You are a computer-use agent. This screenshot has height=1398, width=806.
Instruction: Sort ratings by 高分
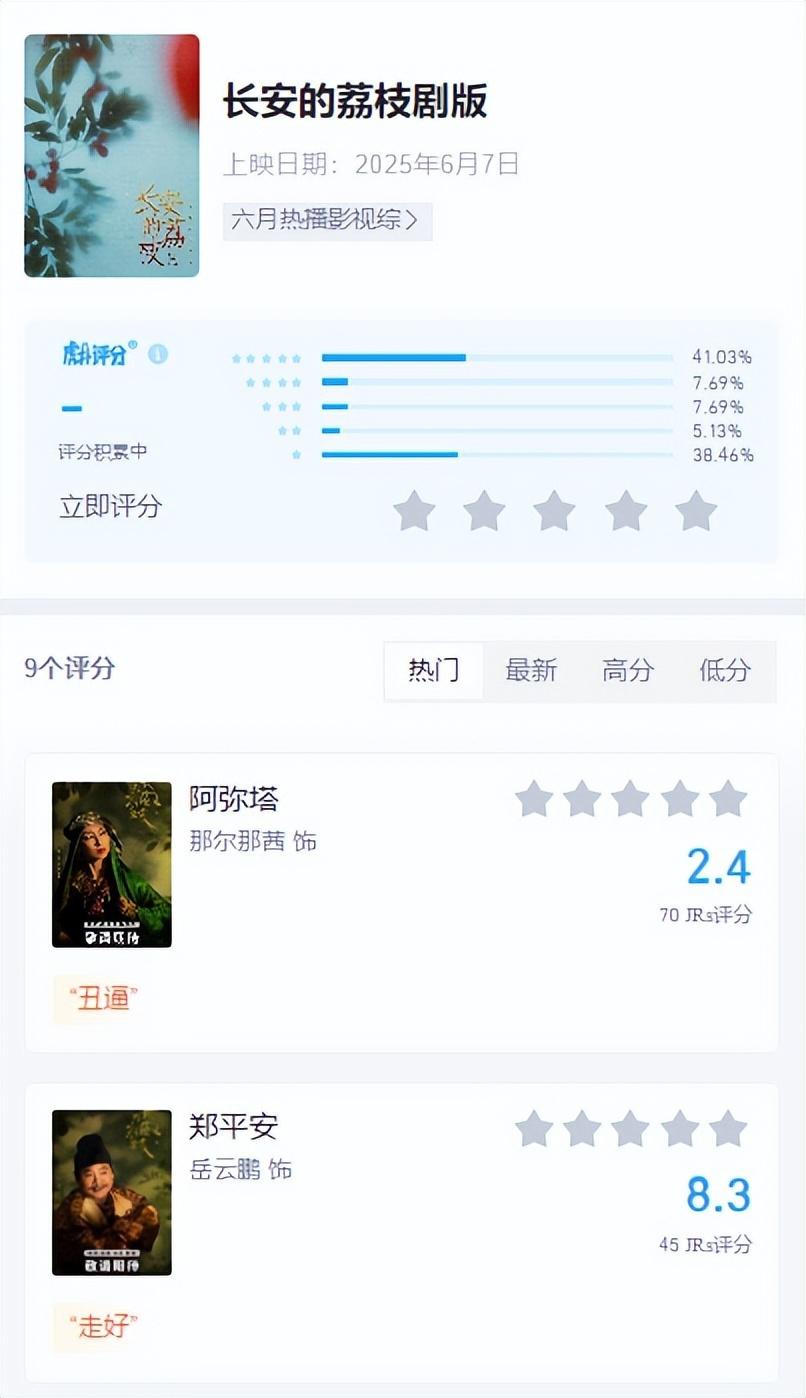(x=628, y=670)
